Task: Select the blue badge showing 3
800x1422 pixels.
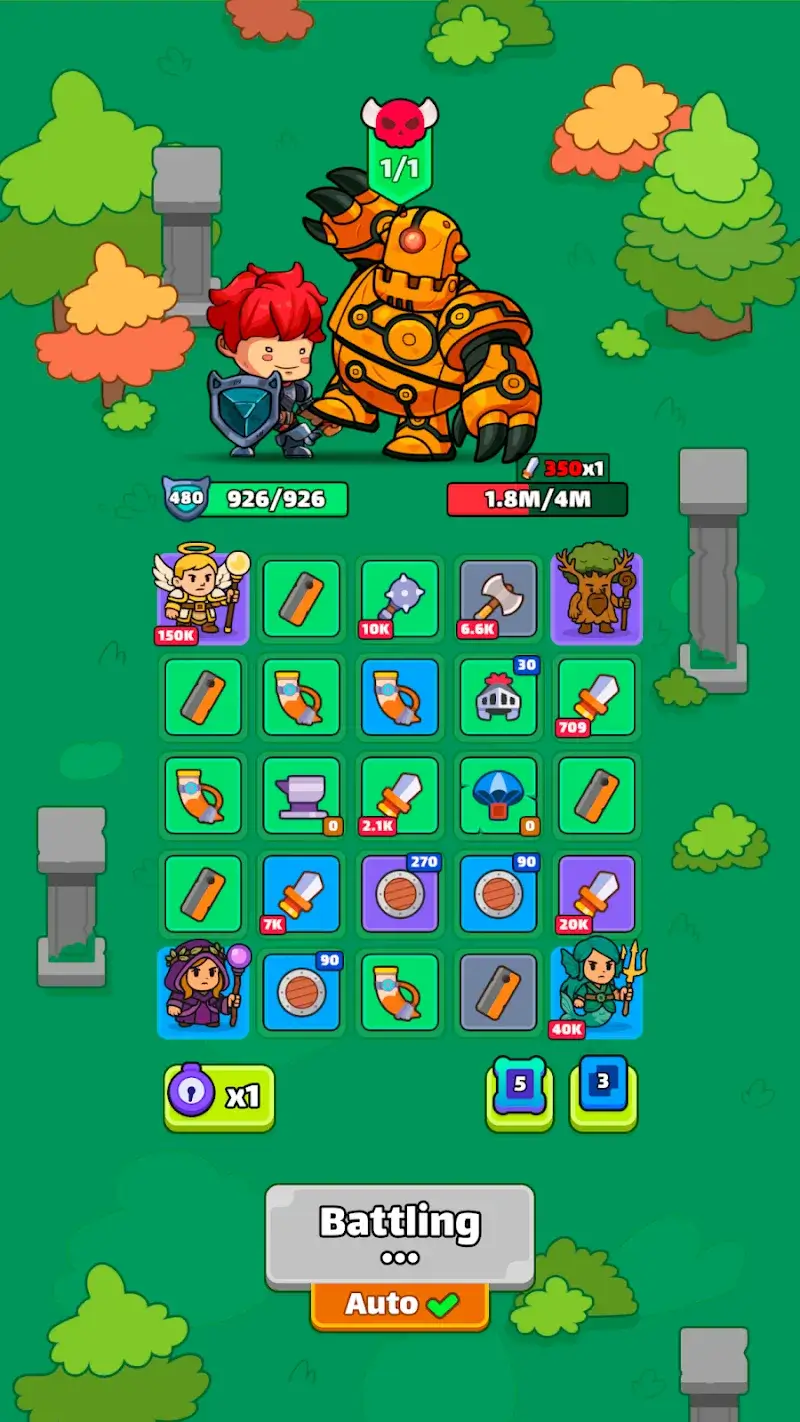Action: point(602,1086)
